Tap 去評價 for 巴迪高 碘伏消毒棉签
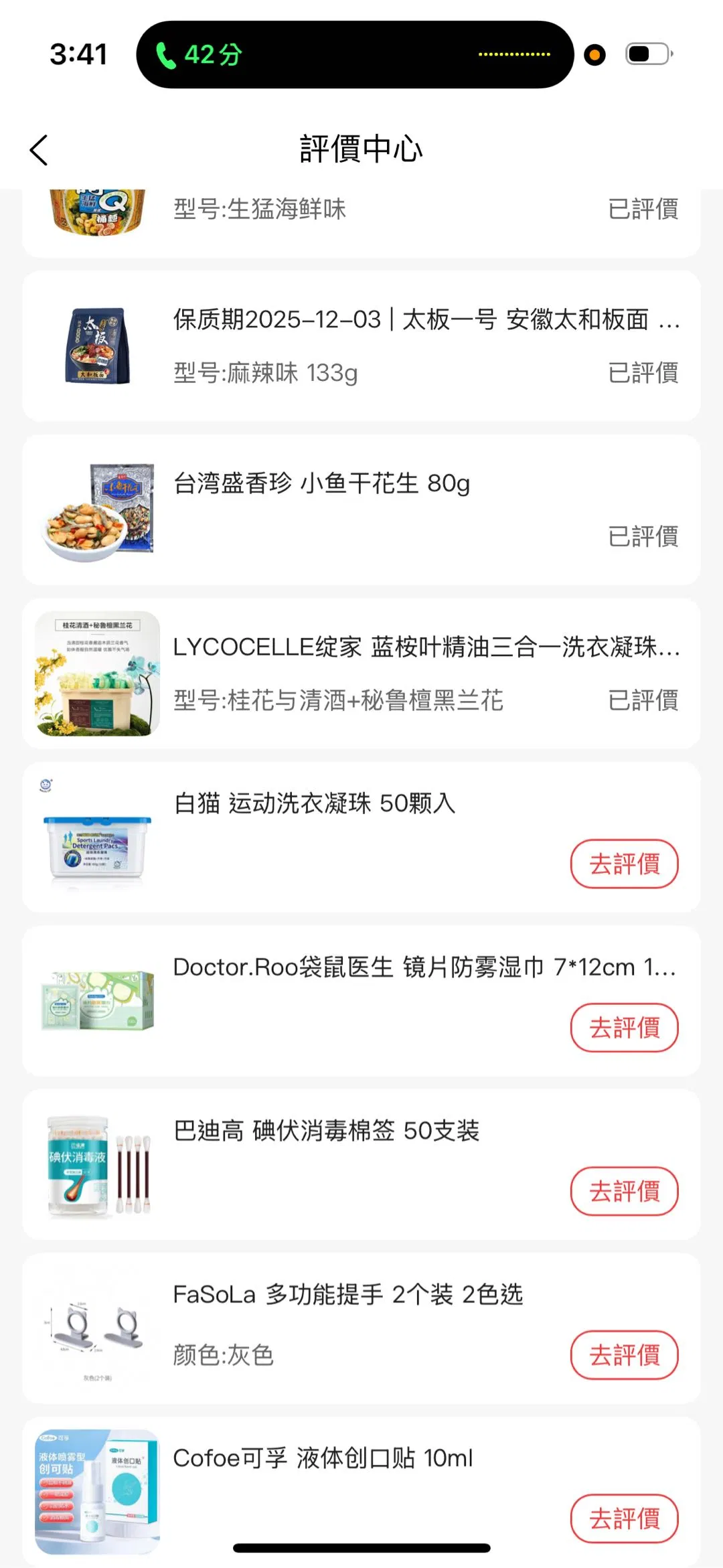 coord(624,1191)
